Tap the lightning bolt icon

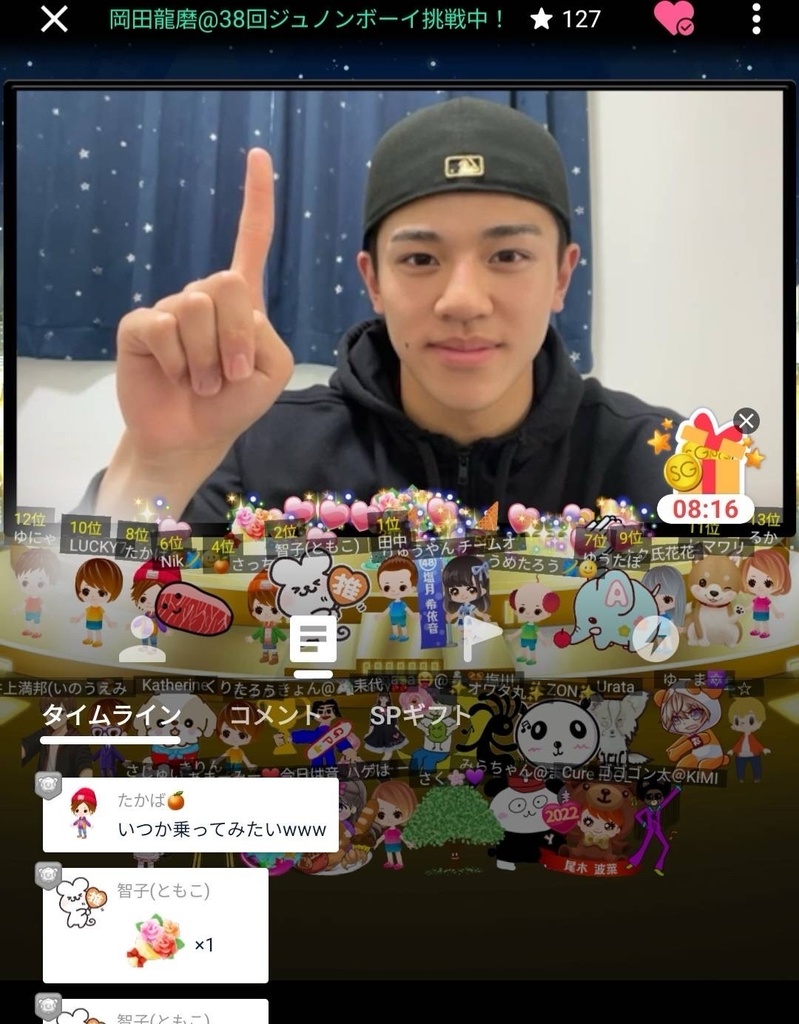point(655,638)
